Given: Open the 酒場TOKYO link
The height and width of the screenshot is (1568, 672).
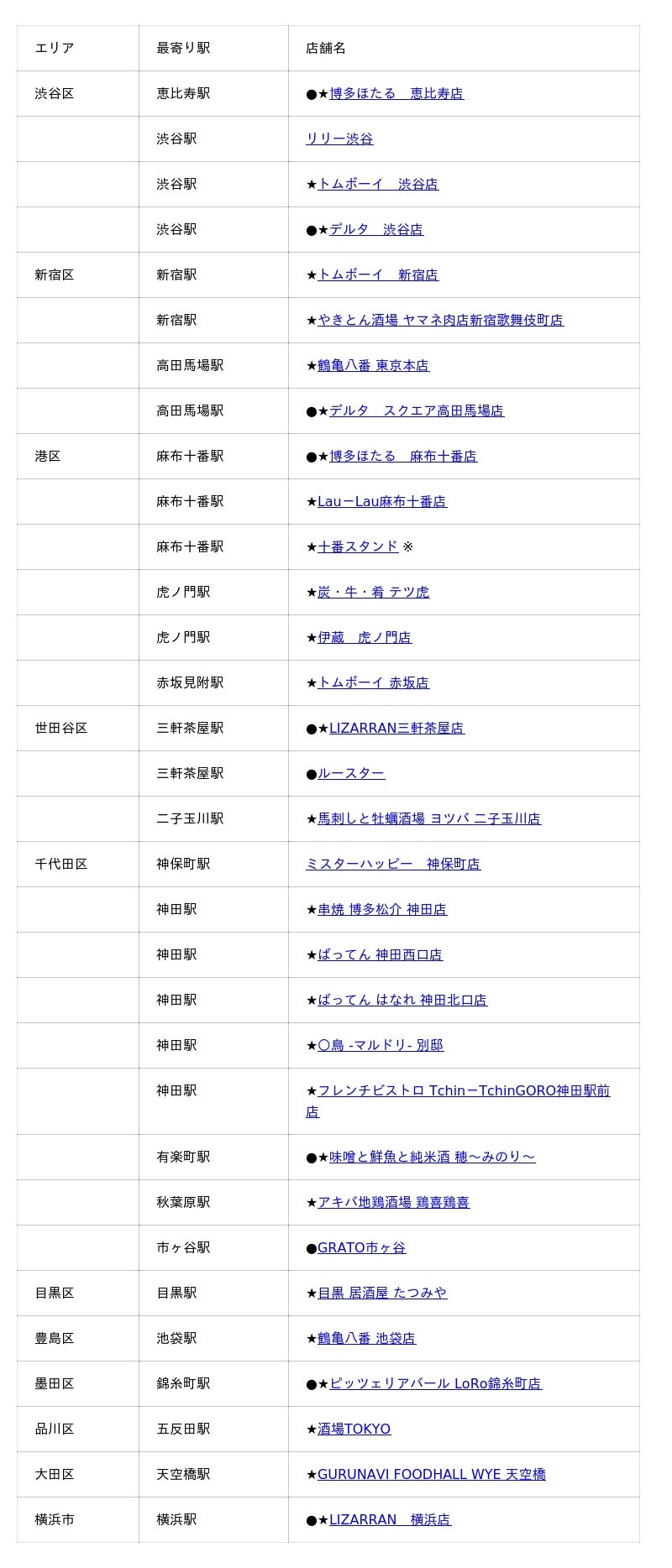Looking at the screenshot, I should pos(354,1429).
